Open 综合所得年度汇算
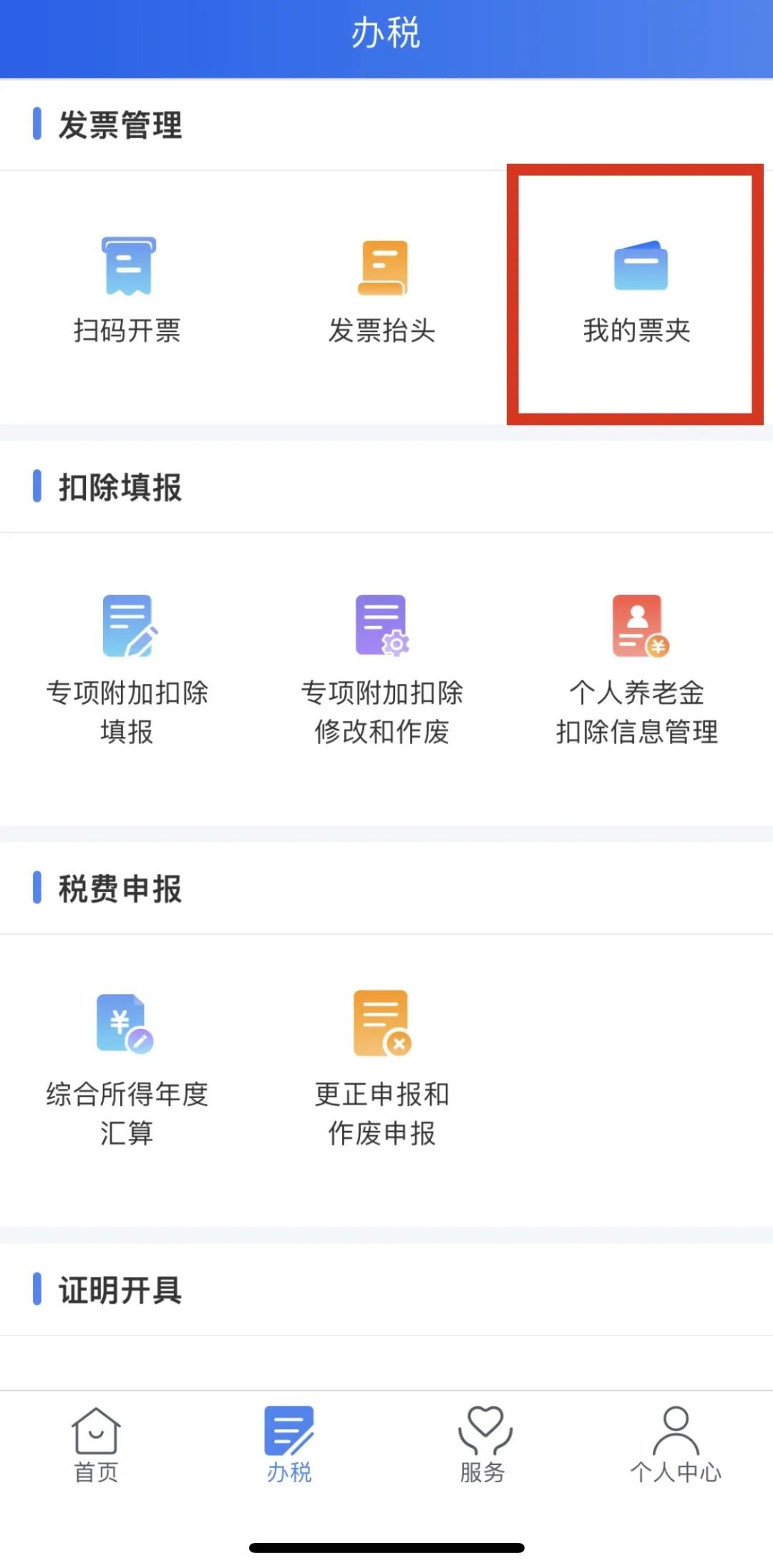This screenshot has height=1568, width=773. pos(127,1071)
